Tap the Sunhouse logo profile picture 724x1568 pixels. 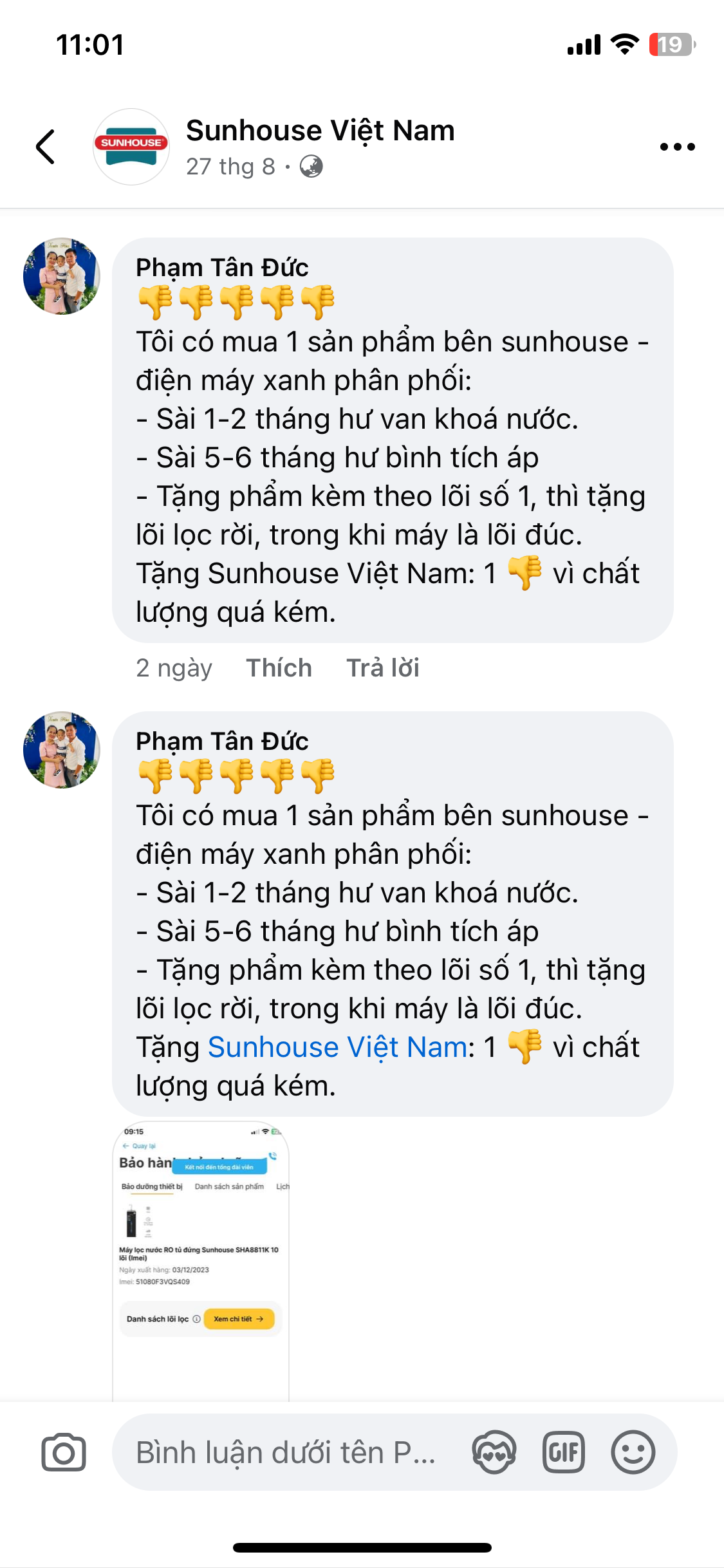(131, 147)
